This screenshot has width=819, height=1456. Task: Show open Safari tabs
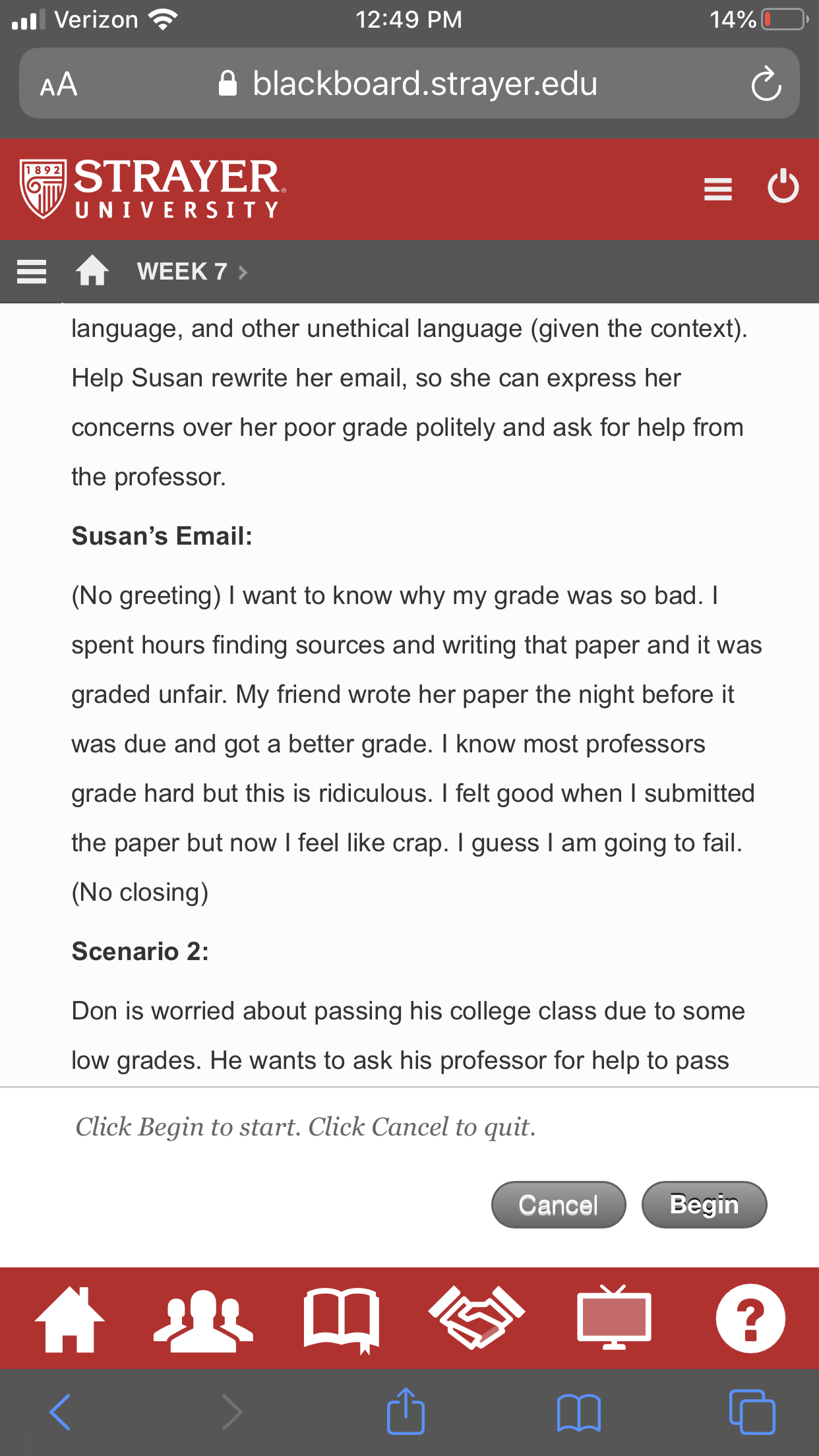(752, 1412)
